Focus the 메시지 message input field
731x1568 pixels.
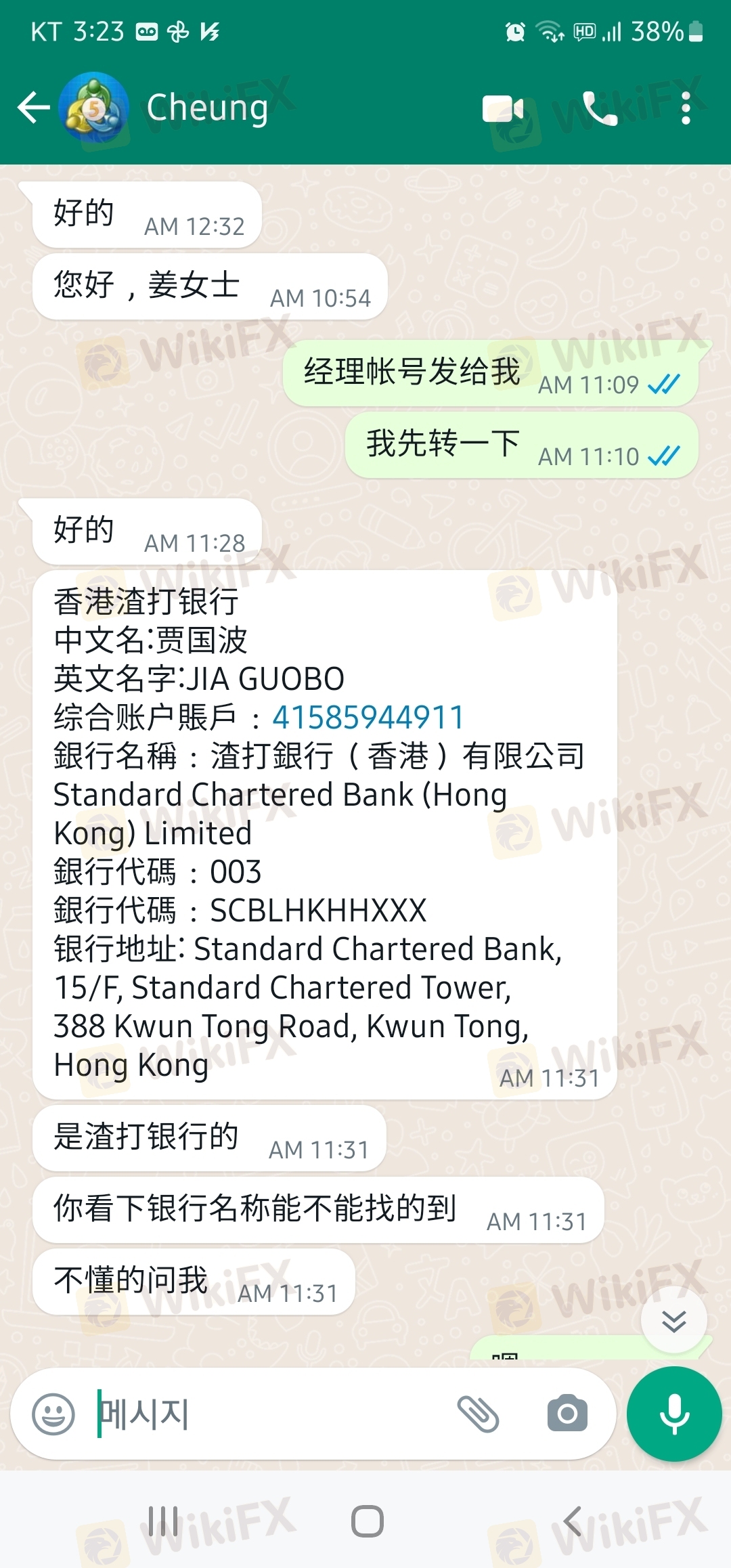[271, 1414]
